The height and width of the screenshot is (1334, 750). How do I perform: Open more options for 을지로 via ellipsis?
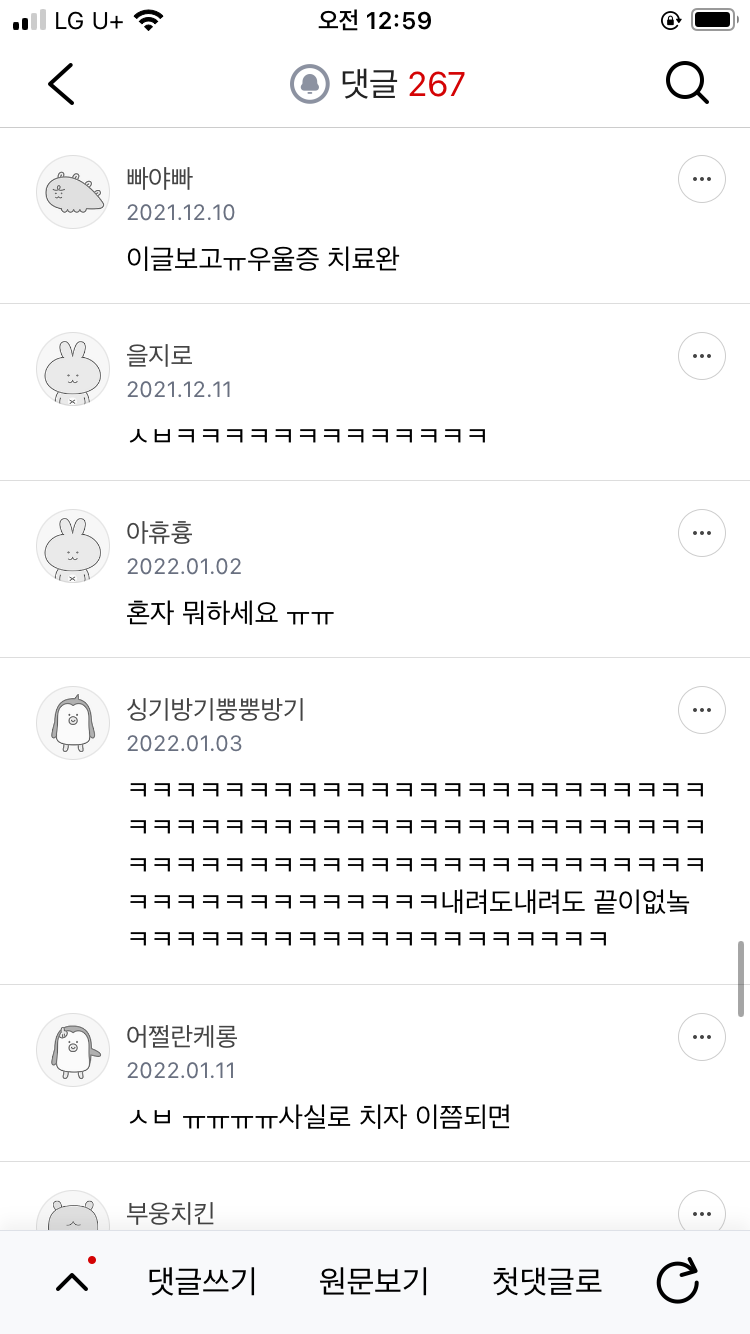click(x=701, y=355)
